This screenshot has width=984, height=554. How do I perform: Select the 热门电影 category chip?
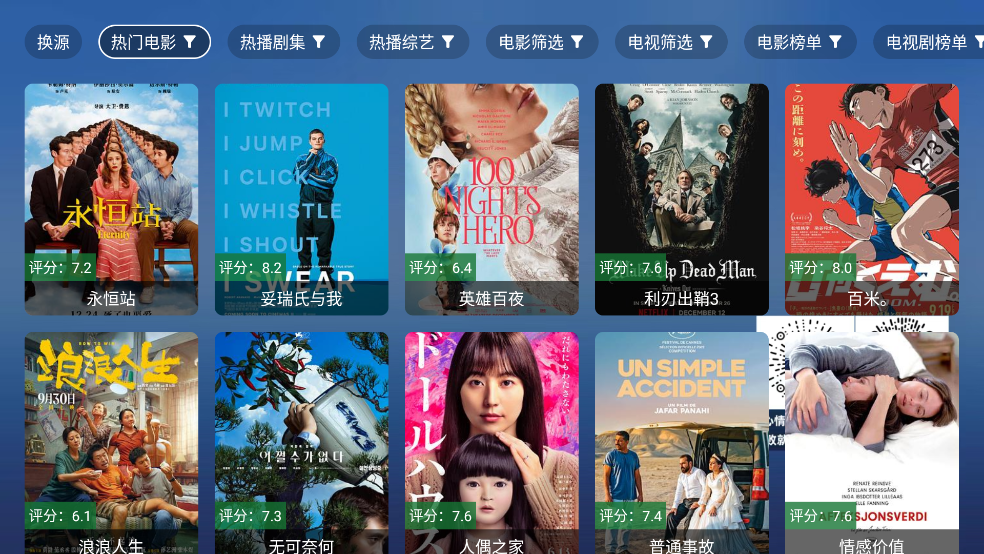coord(154,42)
